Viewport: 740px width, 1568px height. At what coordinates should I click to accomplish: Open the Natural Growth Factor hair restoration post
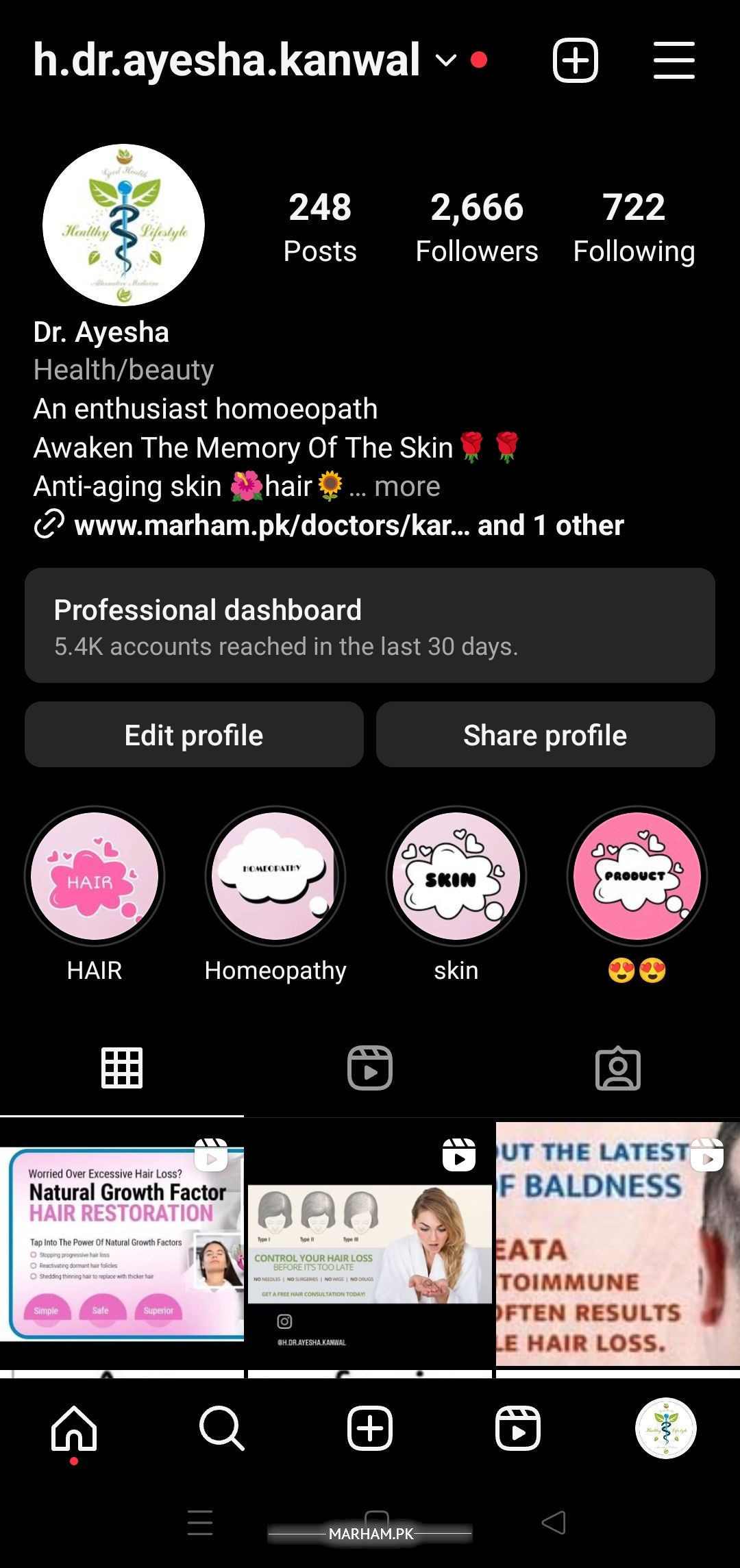(x=122, y=1243)
